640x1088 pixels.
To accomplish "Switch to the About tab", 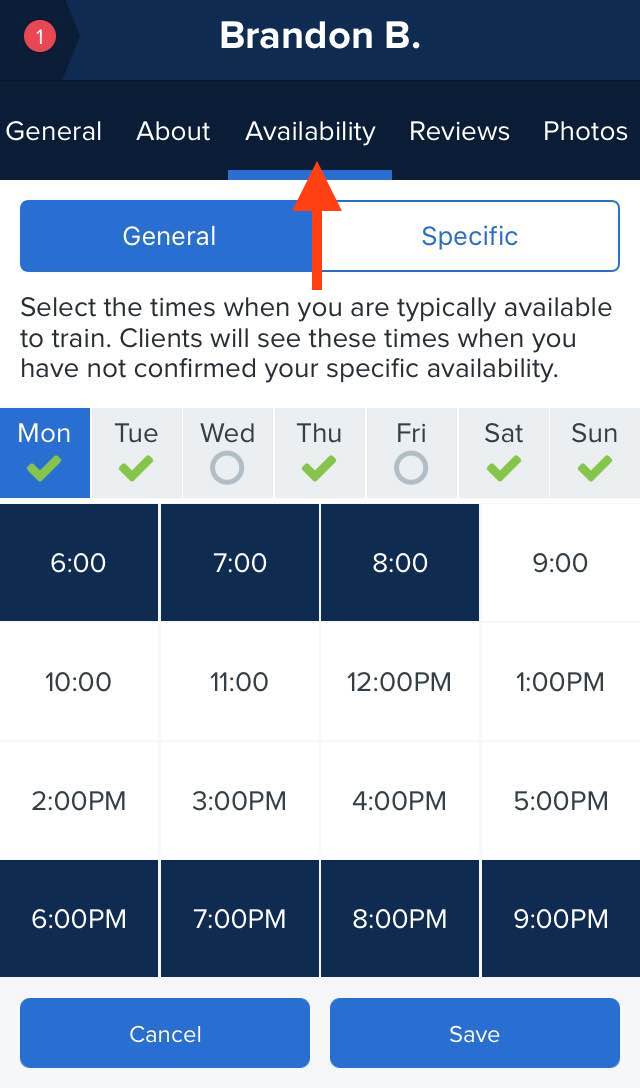I will coord(173,131).
